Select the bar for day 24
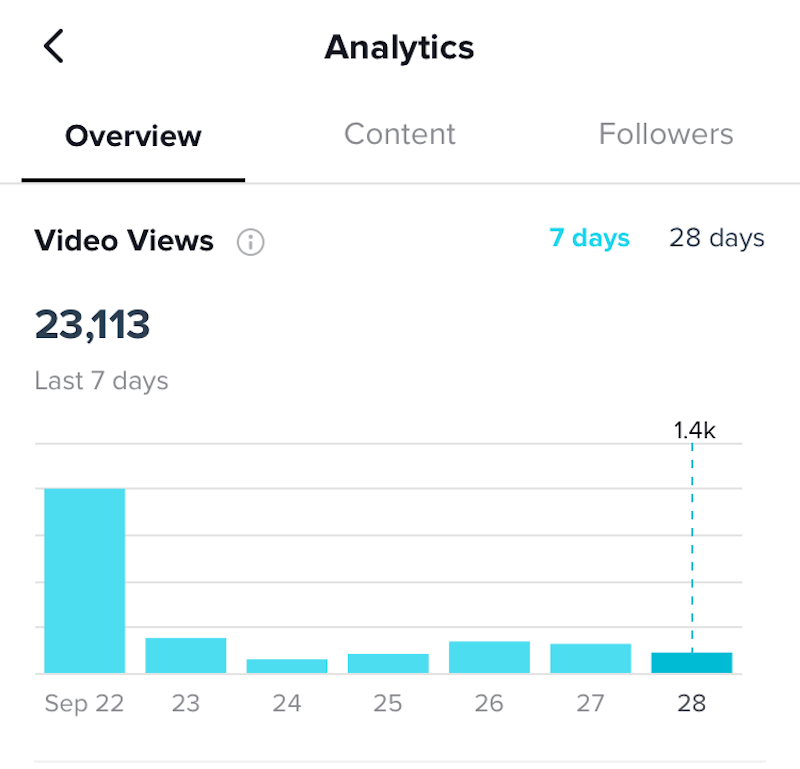The height and width of the screenshot is (769, 800). [287, 665]
